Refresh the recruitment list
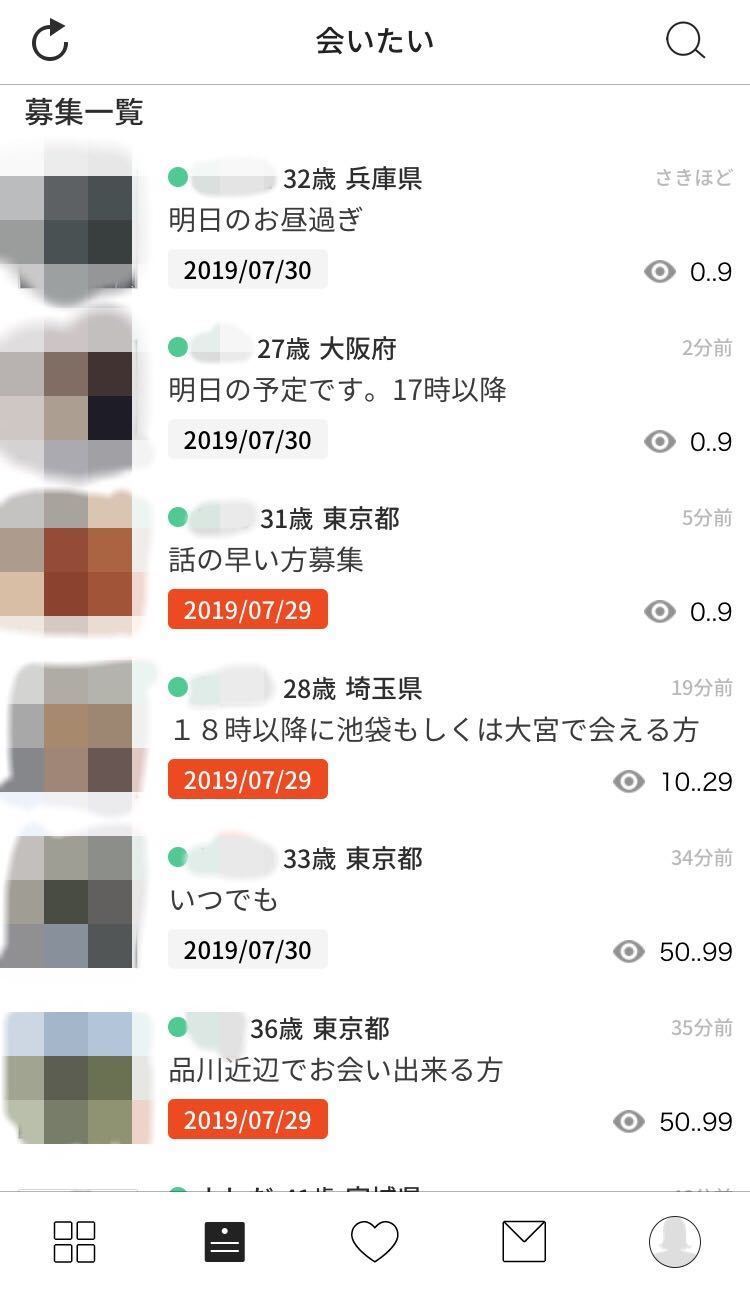 pos(50,41)
